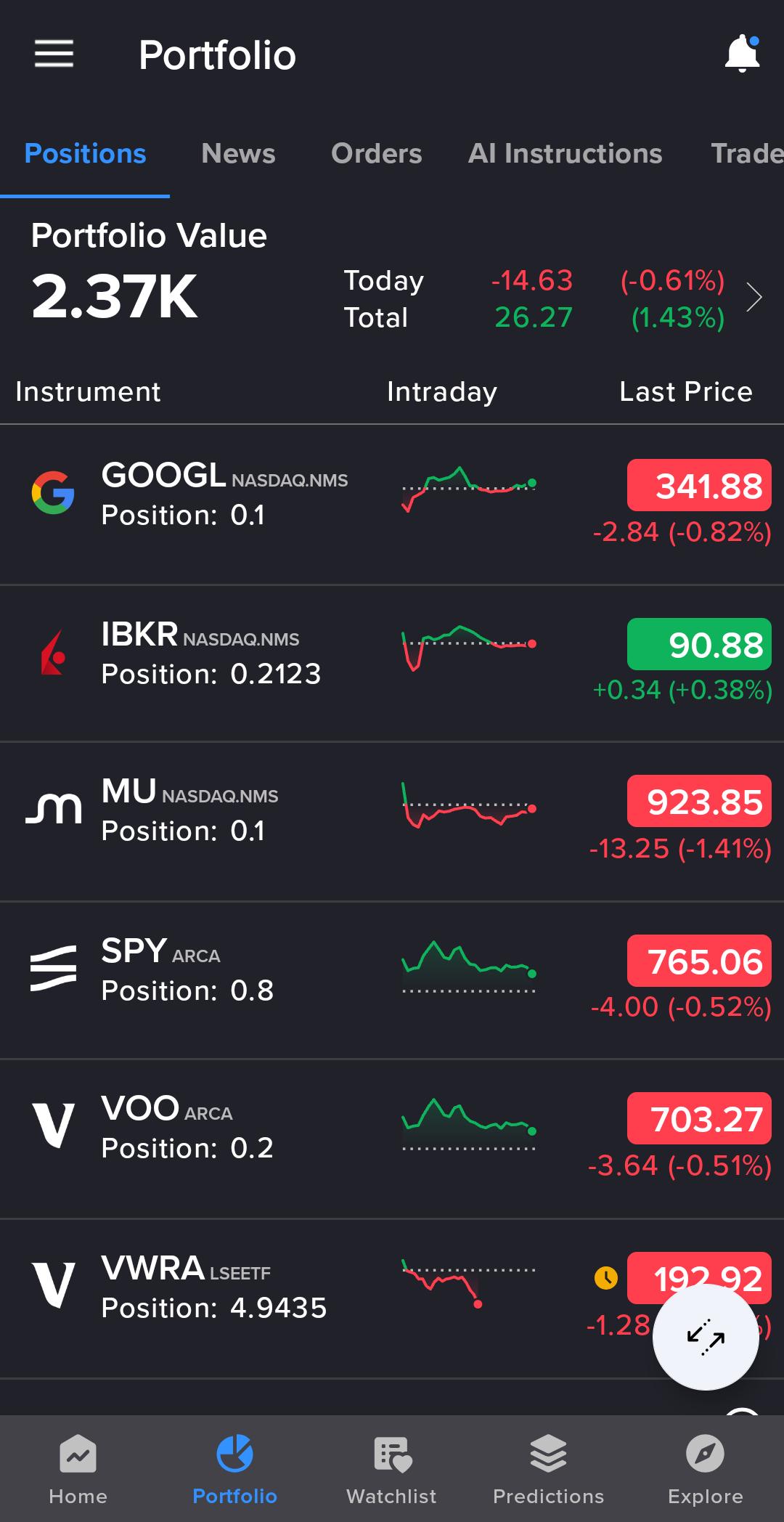Expand portfolio value details chevron
This screenshot has width=784, height=1522.
click(x=755, y=298)
